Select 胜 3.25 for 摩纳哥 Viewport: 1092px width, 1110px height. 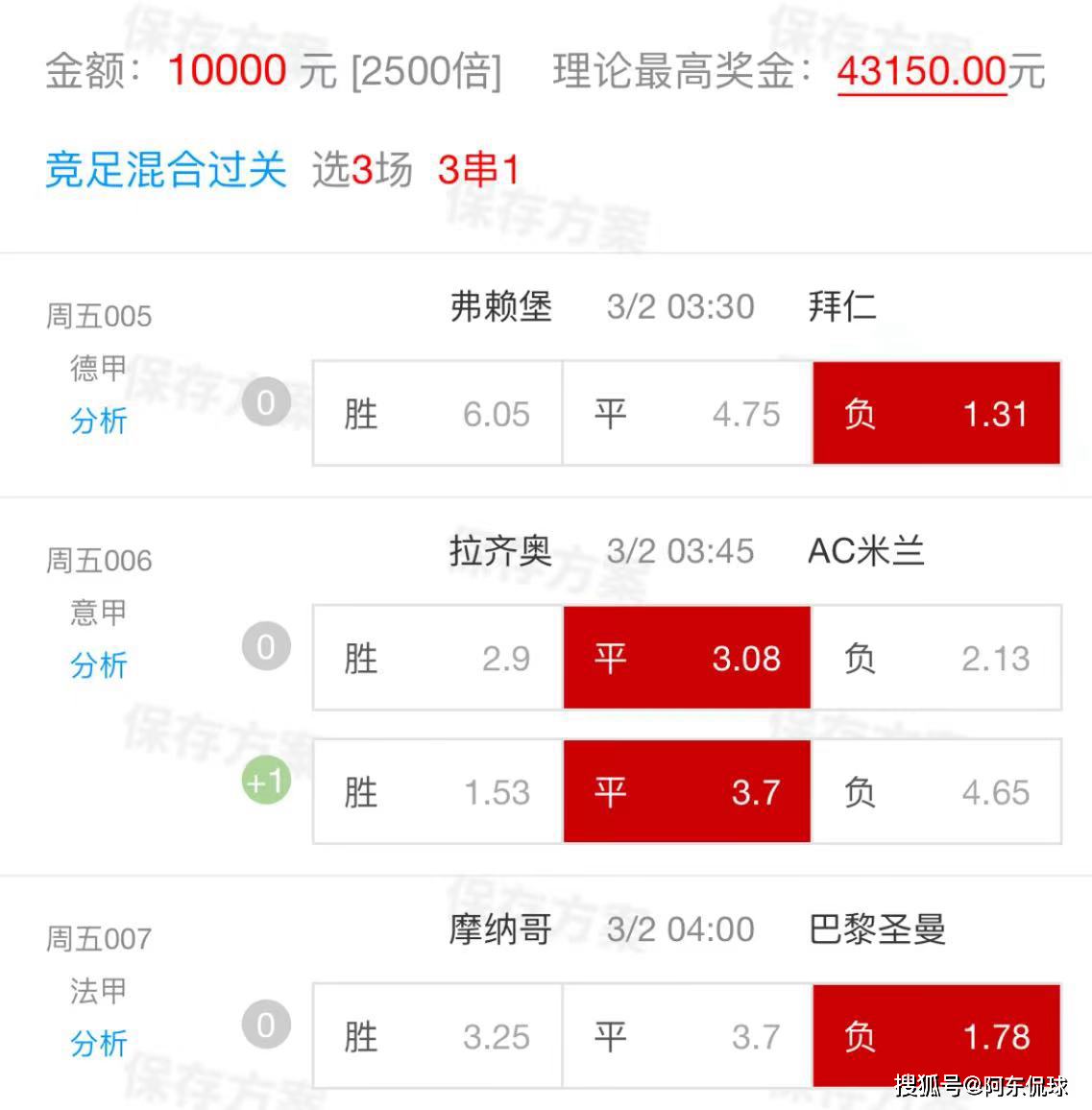coord(437,1037)
